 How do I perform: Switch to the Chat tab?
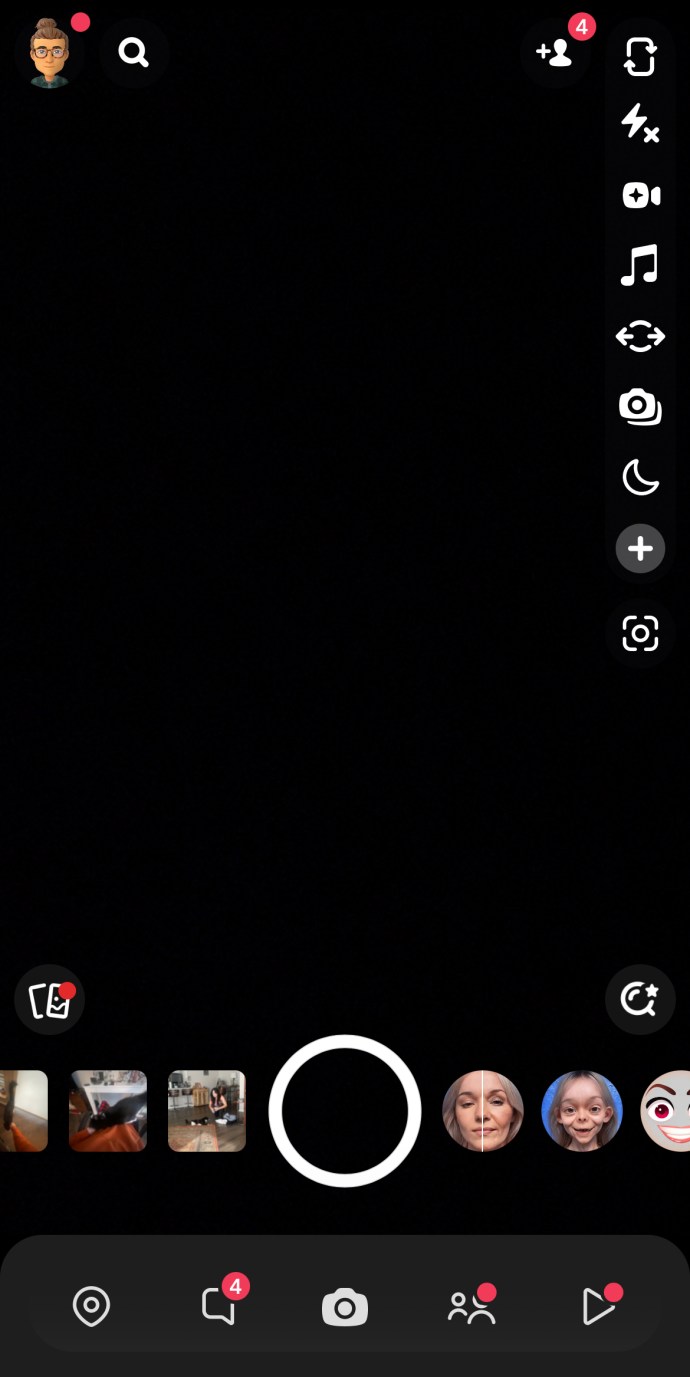coord(218,1306)
